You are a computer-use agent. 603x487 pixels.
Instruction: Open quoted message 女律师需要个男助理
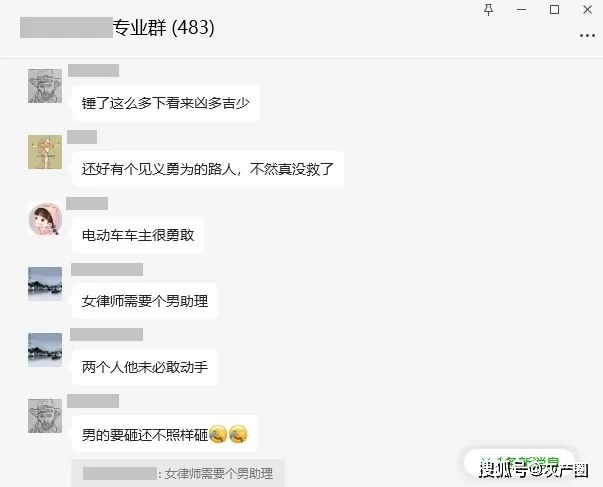(178, 473)
